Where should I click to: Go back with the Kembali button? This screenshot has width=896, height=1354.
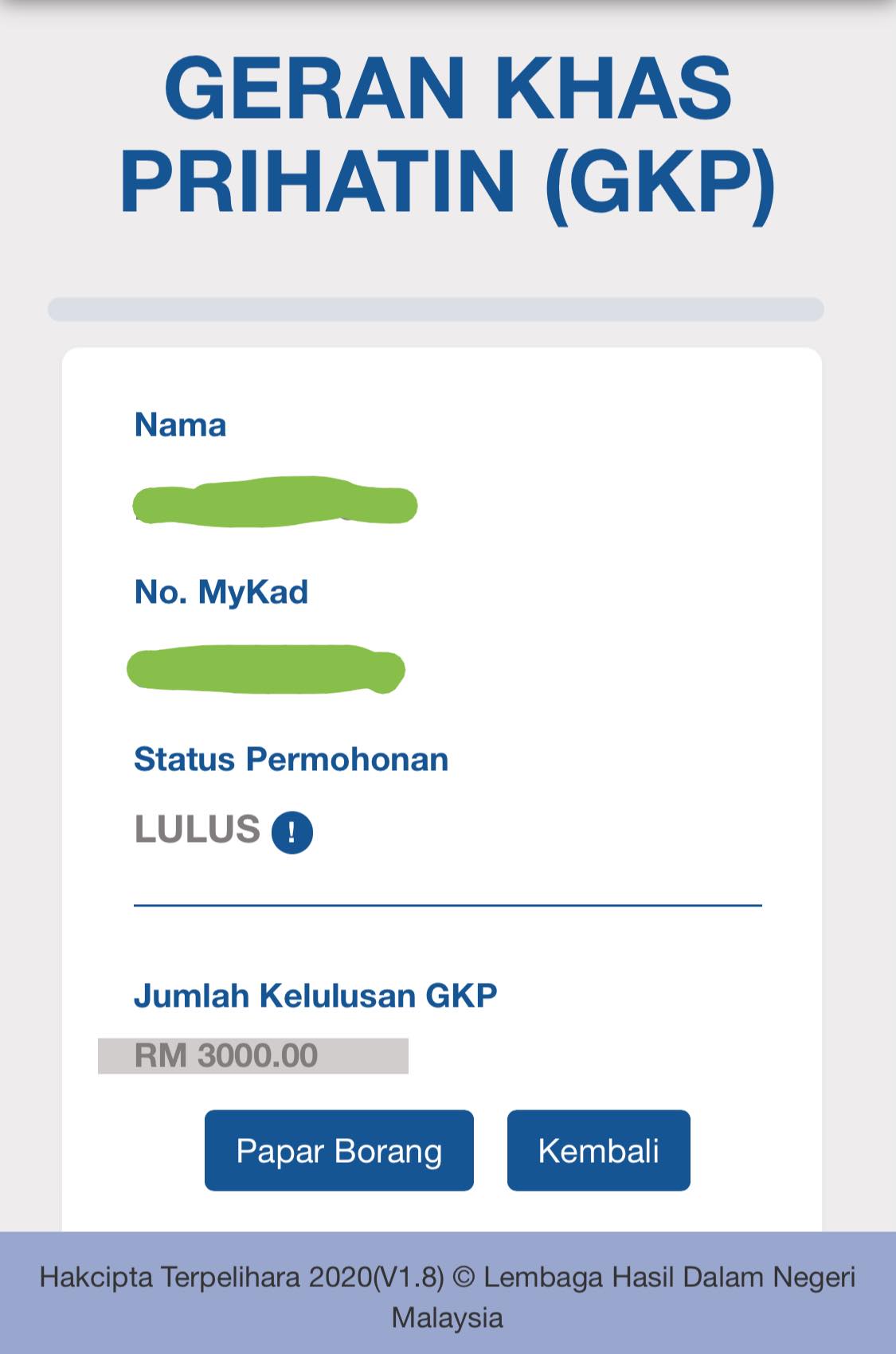pos(599,1150)
